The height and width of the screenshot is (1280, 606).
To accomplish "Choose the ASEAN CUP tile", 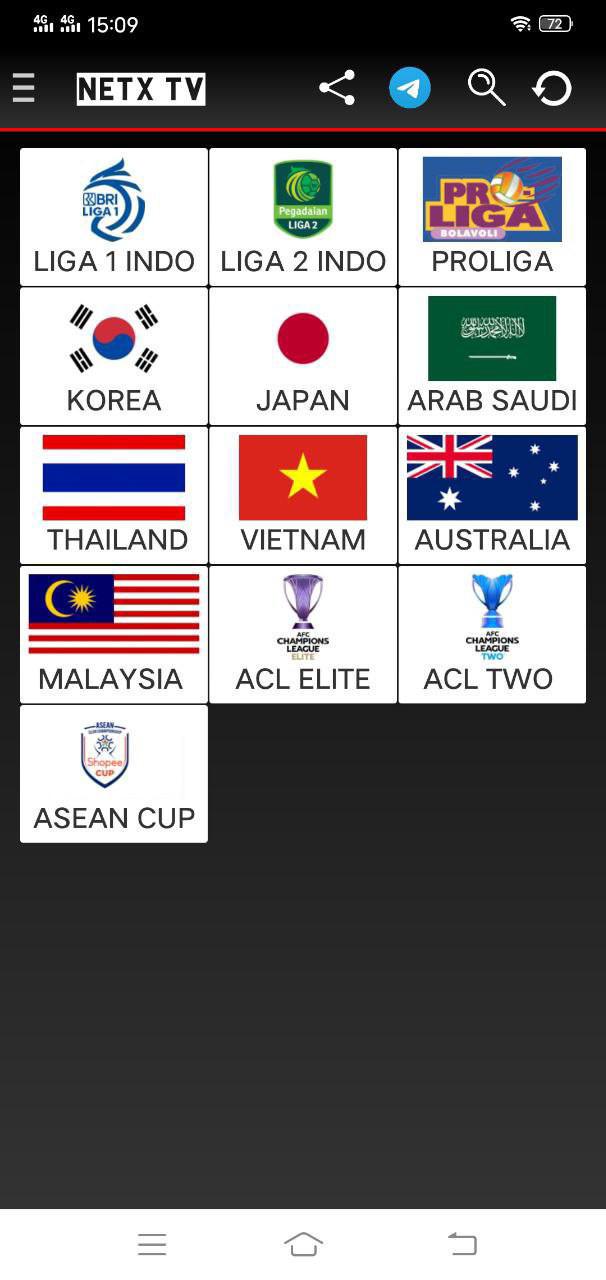I will click(x=114, y=773).
